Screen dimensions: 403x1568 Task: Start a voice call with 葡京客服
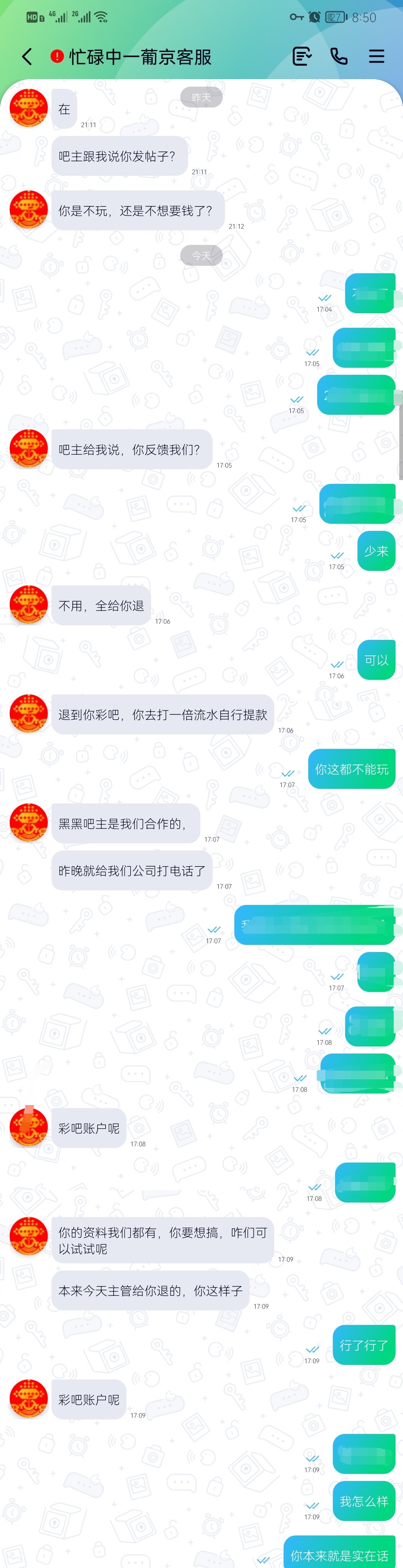coord(338,57)
